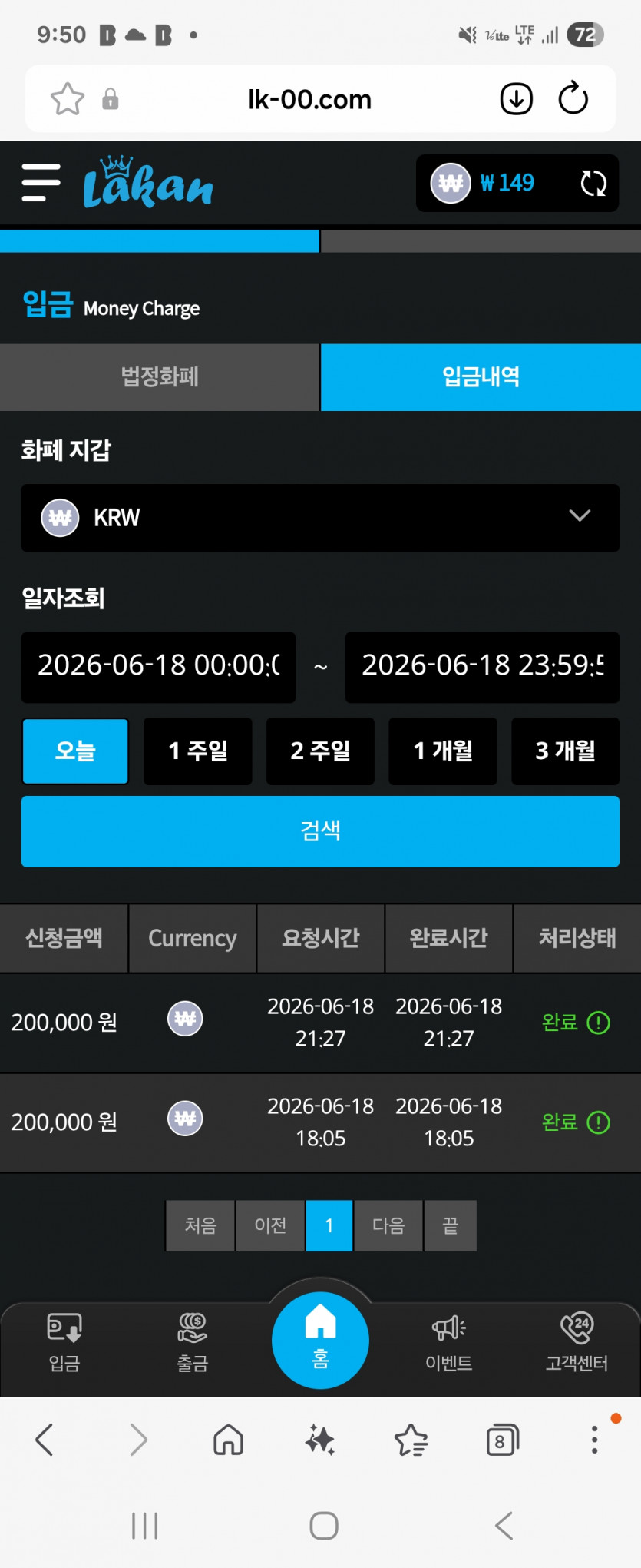Viewport: 641px width, 1568px height.
Task: Open 이벤트 in the bottom navigation
Action: click(x=449, y=1342)
